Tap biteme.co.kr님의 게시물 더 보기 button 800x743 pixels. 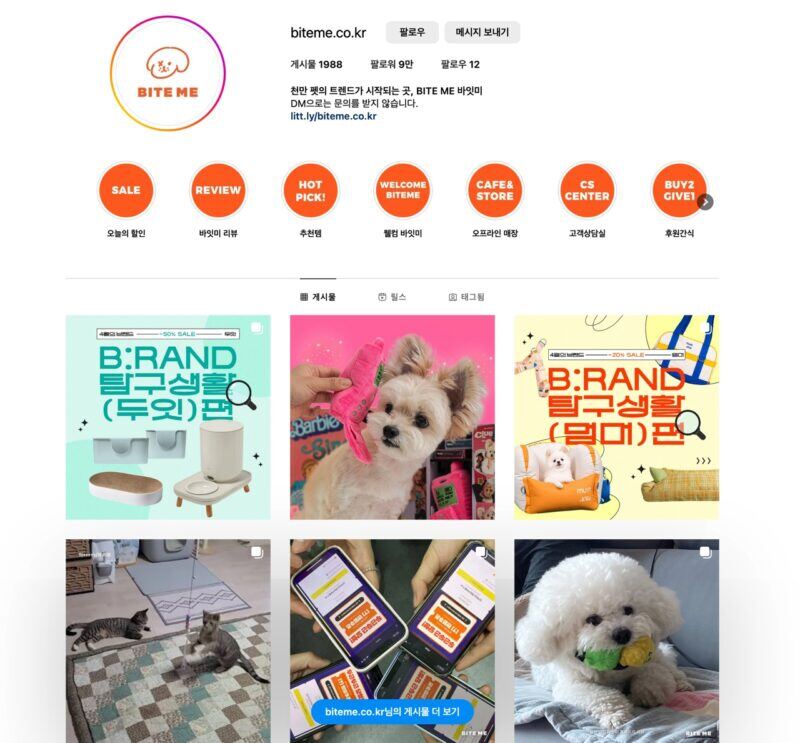point(392,711)
